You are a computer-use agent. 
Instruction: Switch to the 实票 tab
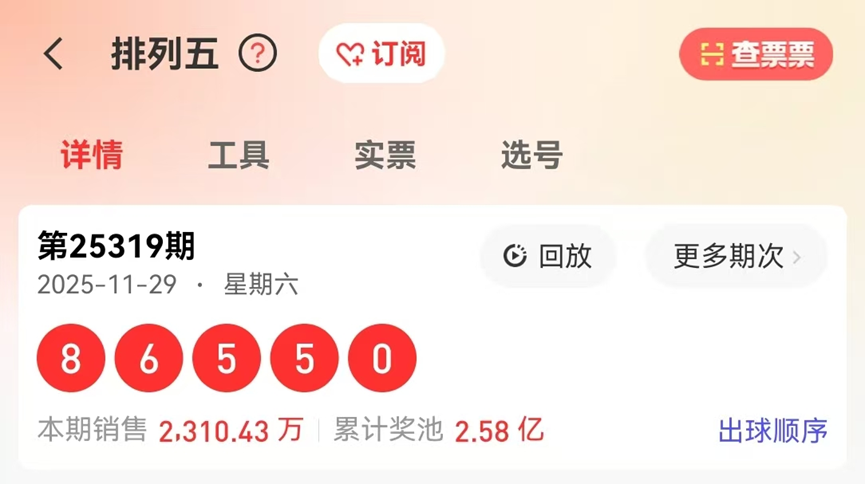[385, 155]
